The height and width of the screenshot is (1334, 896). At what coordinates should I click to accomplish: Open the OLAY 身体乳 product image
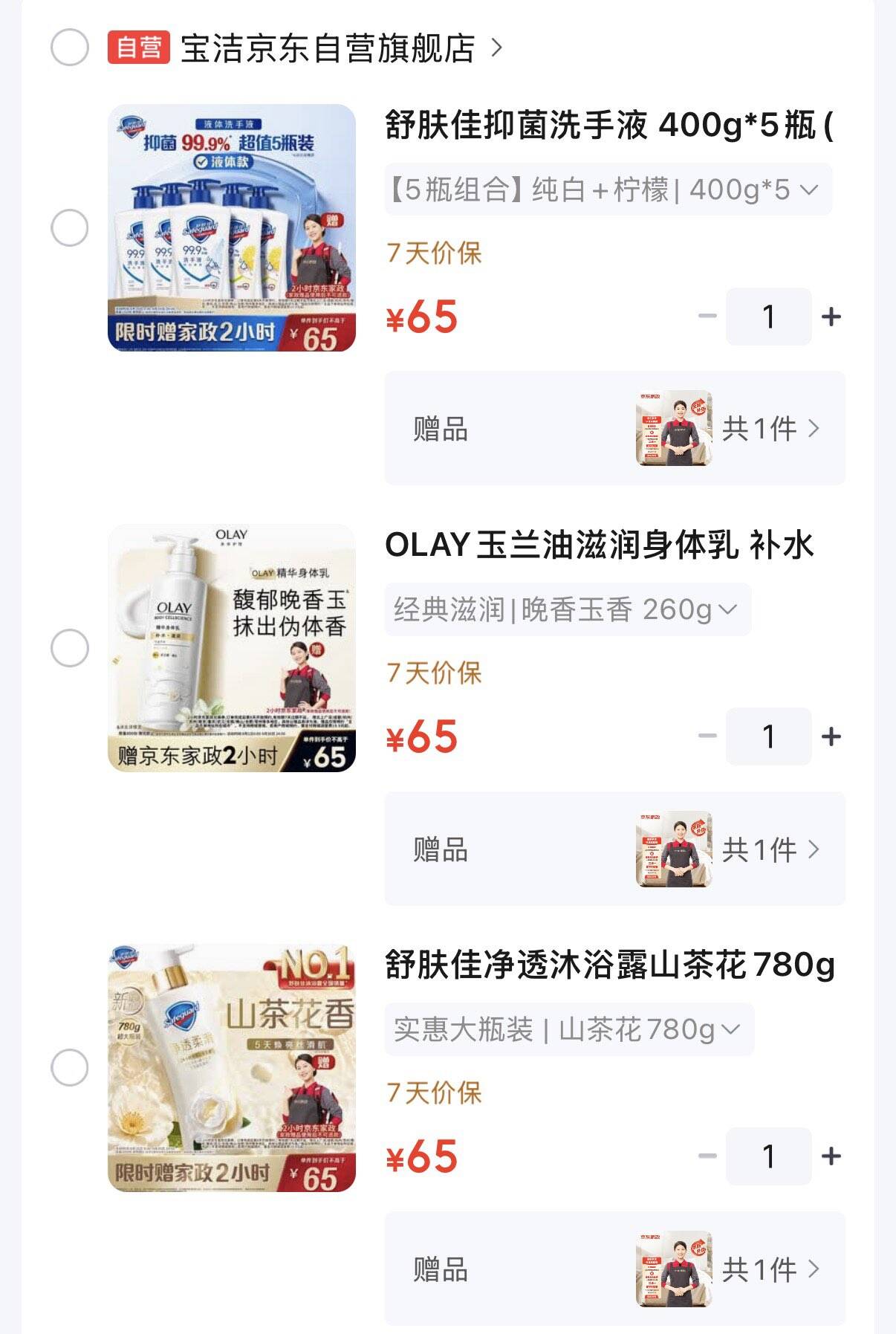[x=232, y=648]
